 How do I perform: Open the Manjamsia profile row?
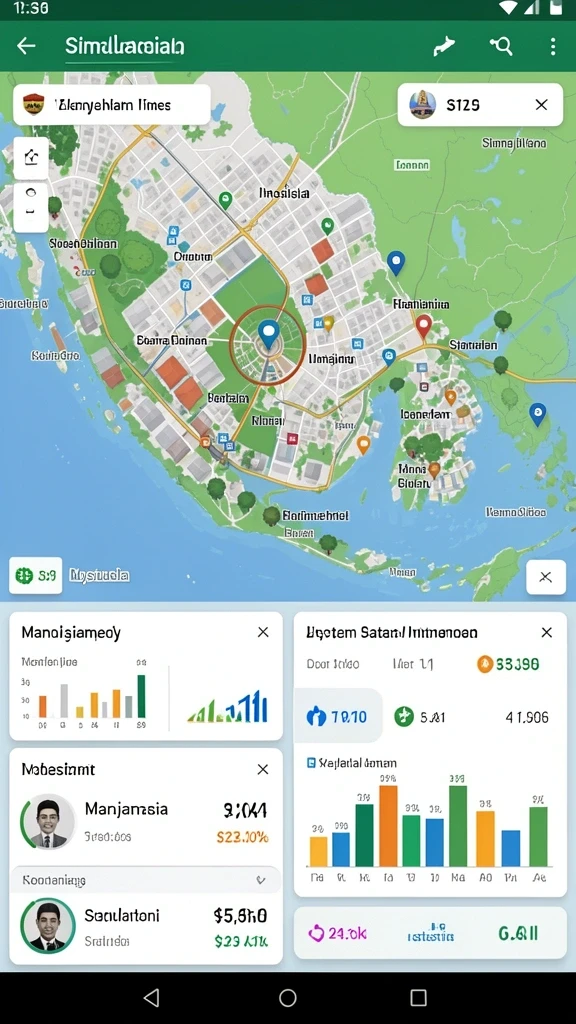click(x=146, y=822)
